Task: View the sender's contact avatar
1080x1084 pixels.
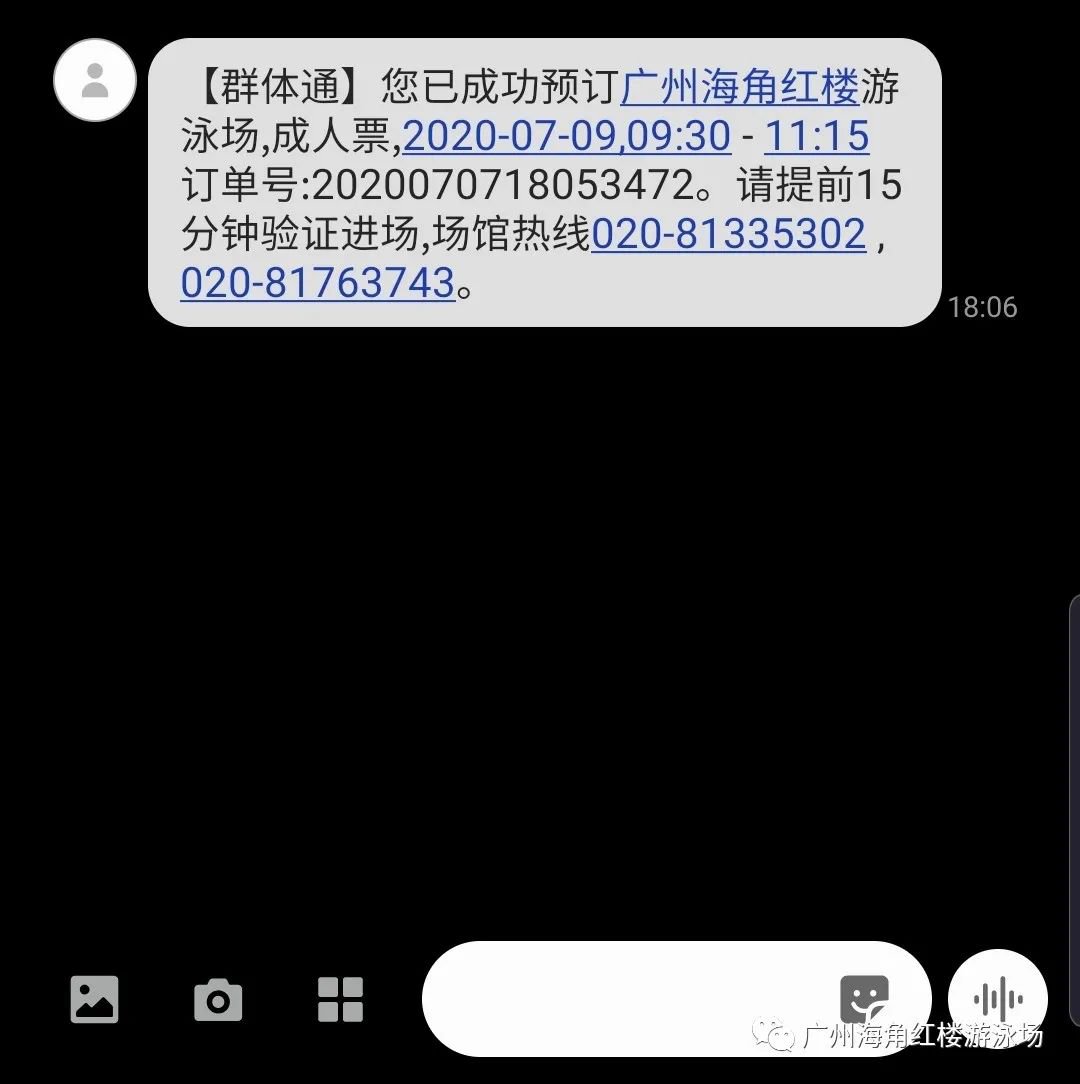Action: (x=95, y=80)
